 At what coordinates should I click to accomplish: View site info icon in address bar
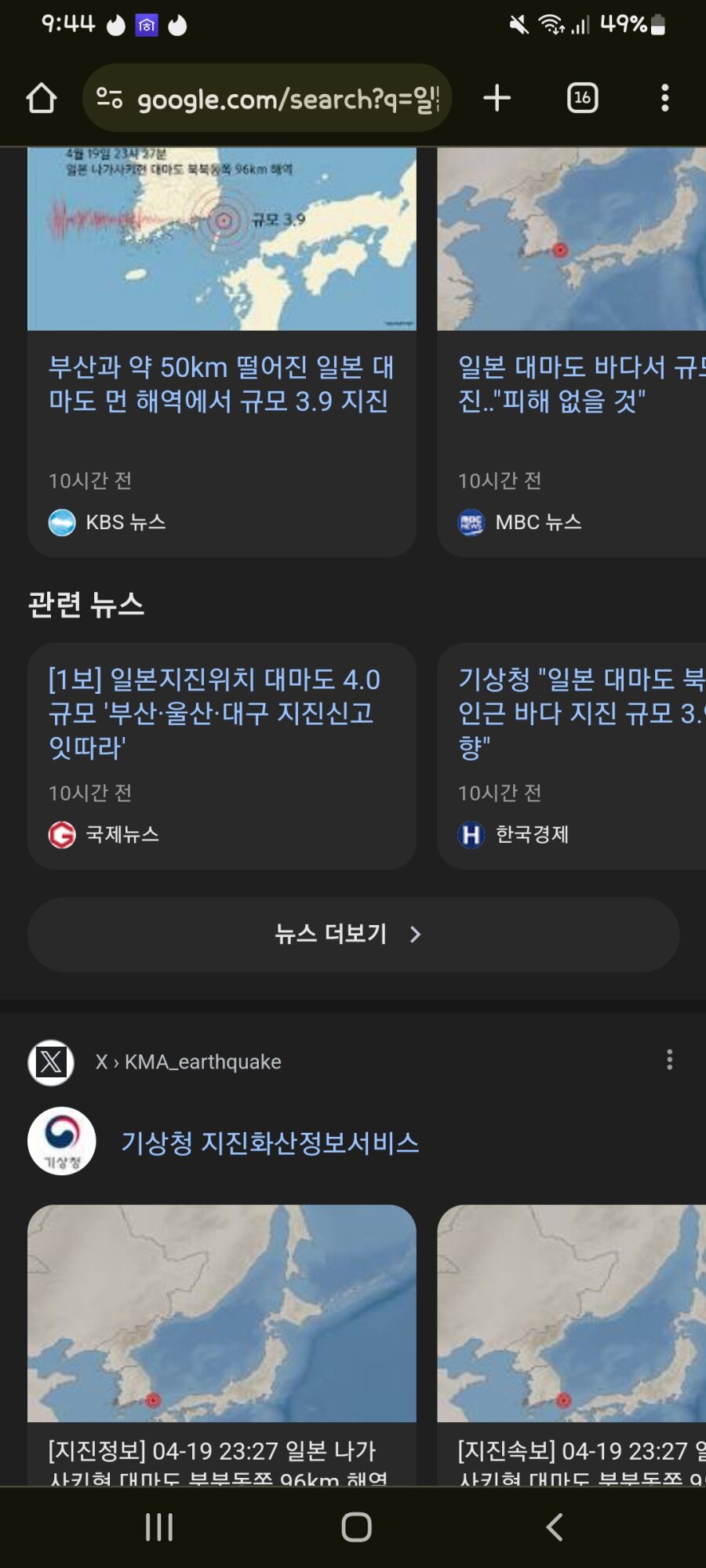tap(109, 99)
